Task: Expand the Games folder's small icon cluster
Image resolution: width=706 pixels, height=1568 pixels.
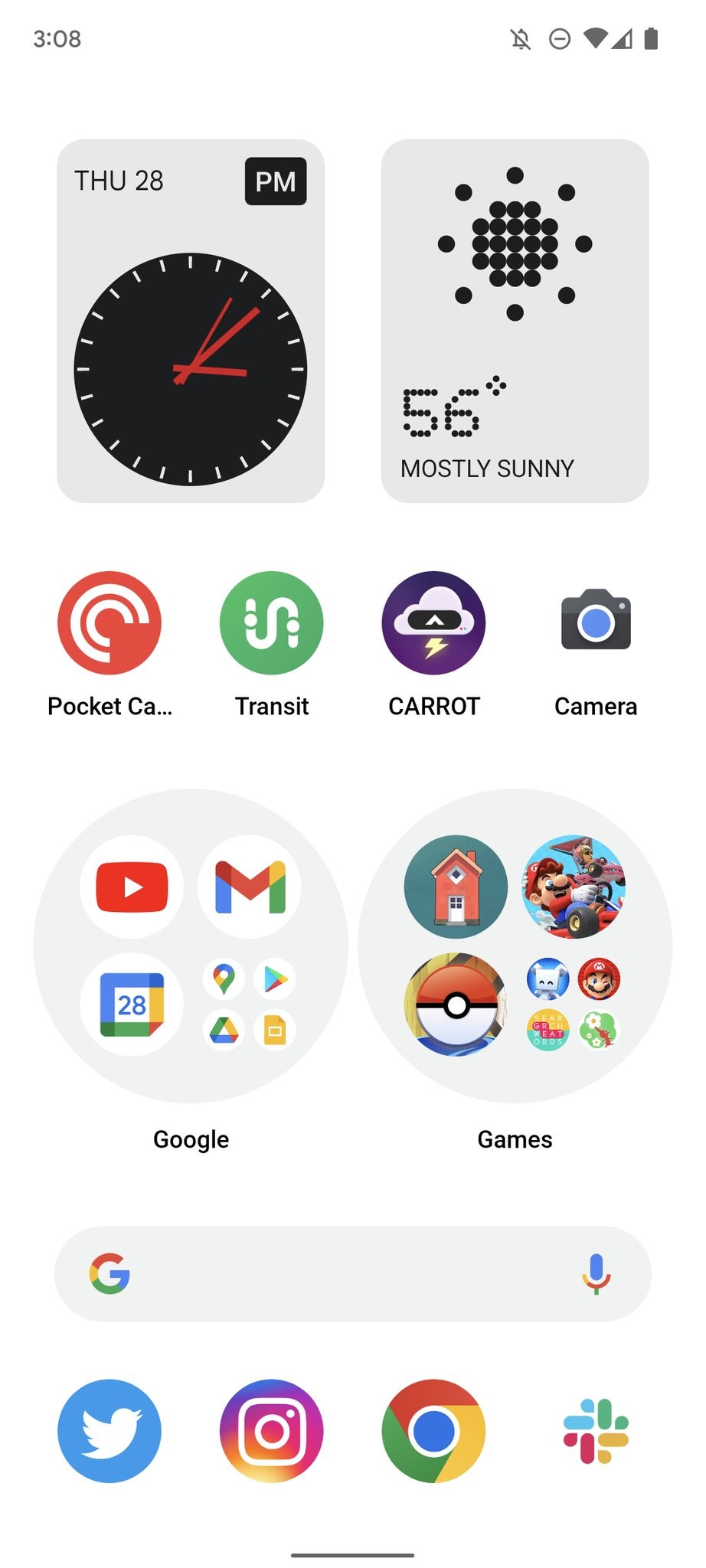Action: 574,1004
